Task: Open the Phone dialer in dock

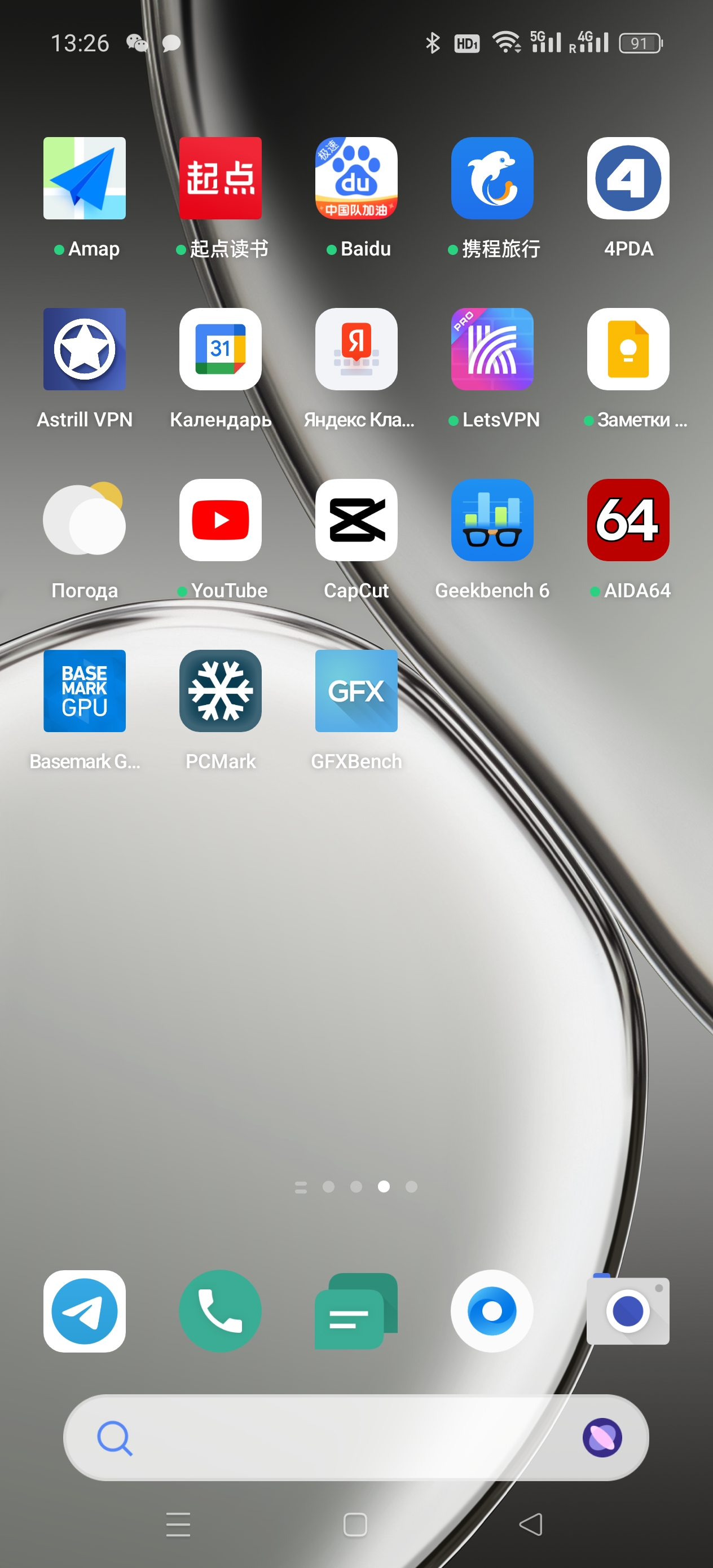Action: coord(220,1311)
